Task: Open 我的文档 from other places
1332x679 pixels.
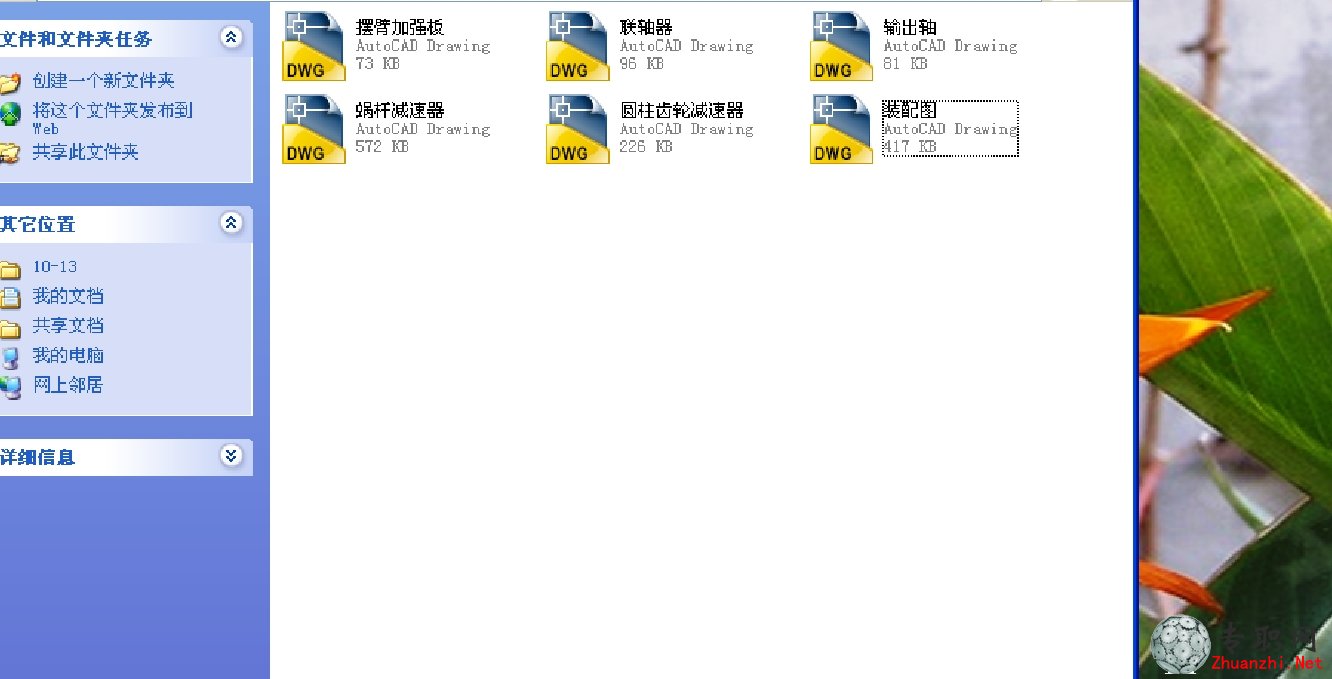Action: click(67, 296)
